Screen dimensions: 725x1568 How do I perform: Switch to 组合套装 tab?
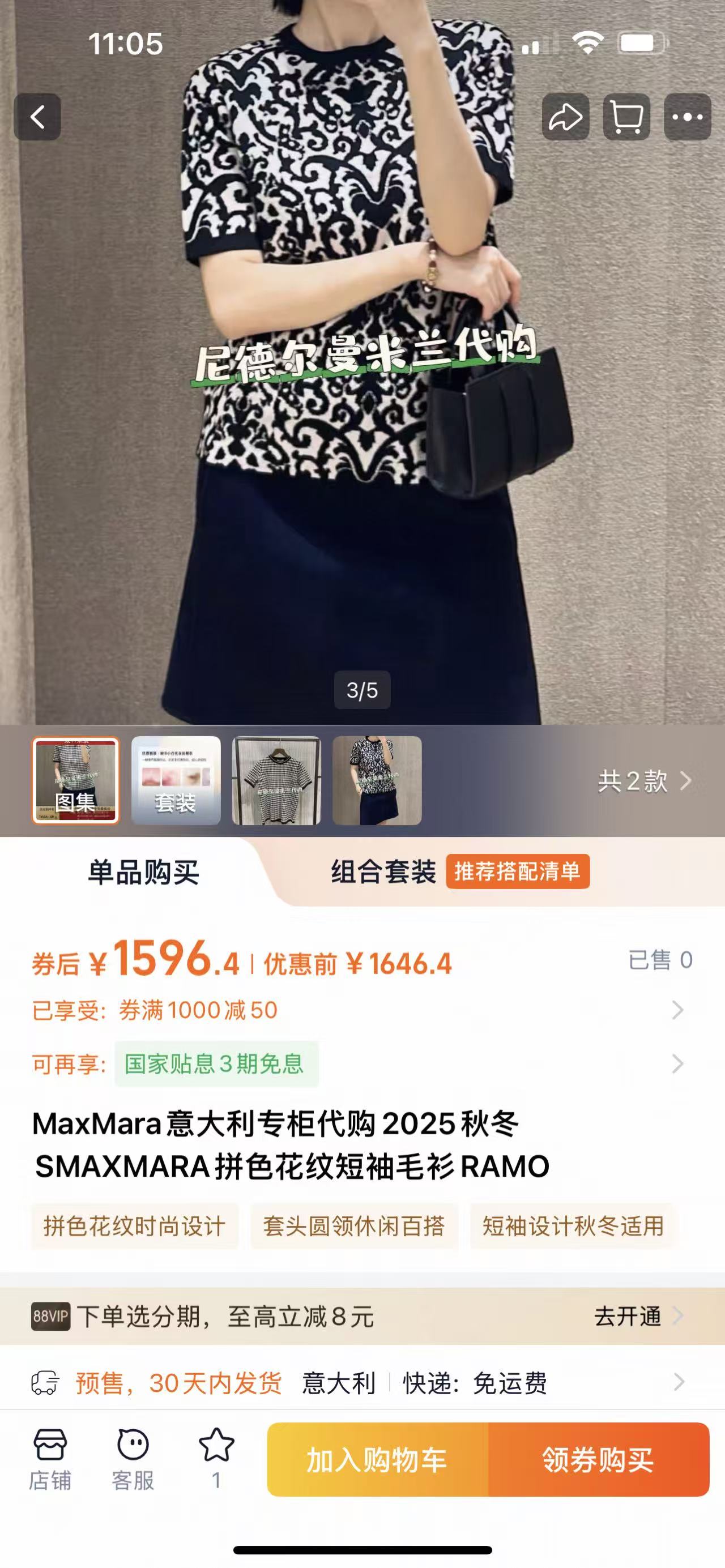click(383, 871)
